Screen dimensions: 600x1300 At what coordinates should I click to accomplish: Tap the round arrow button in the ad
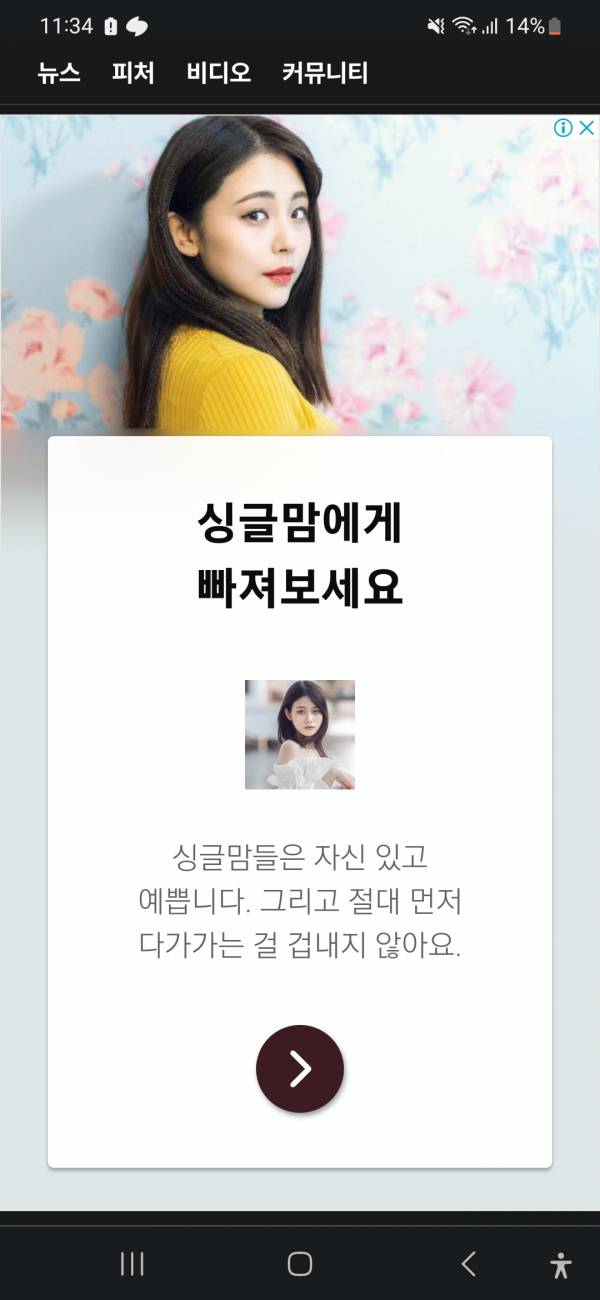coord(300,1069)
